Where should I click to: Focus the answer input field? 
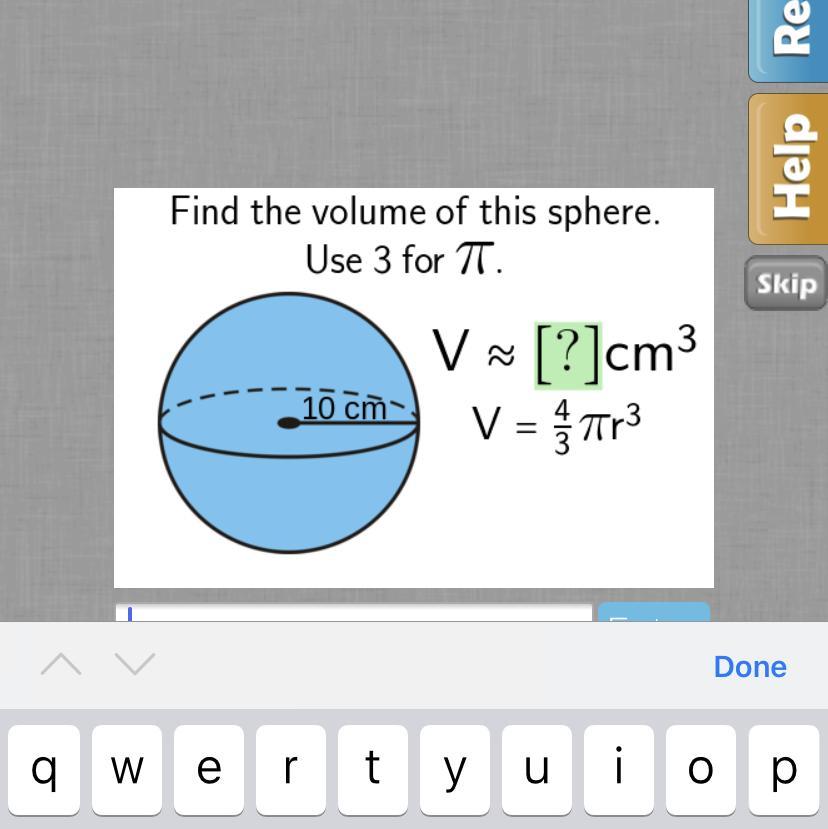pos(354,612)
